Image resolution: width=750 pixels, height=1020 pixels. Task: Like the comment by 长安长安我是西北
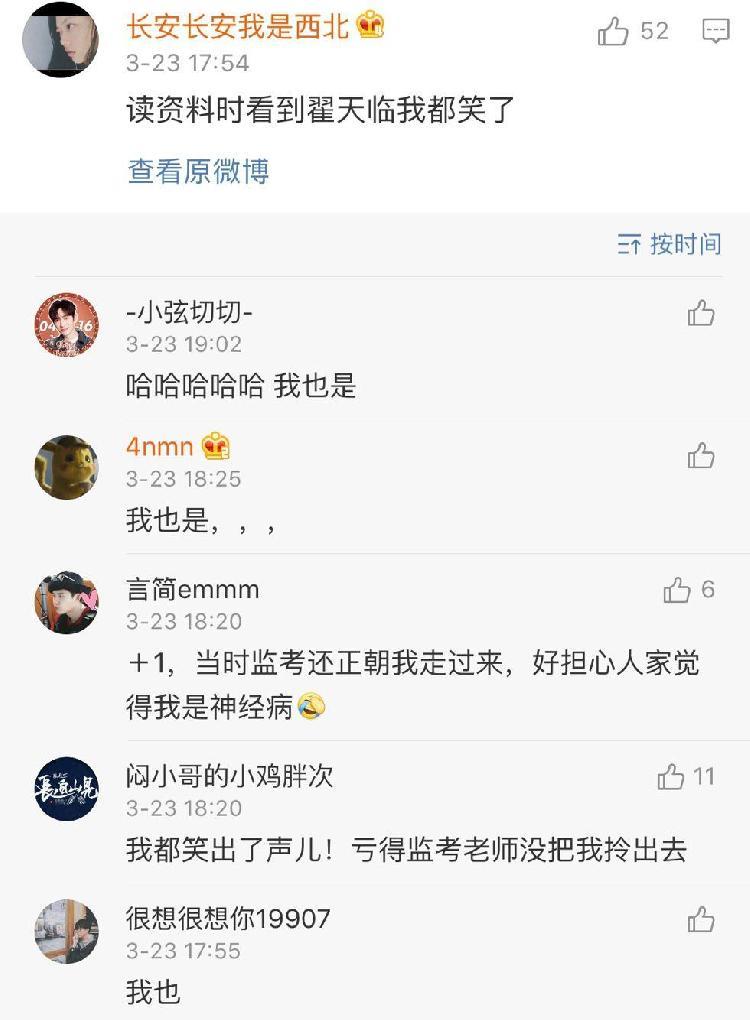[x=613, y=32]
